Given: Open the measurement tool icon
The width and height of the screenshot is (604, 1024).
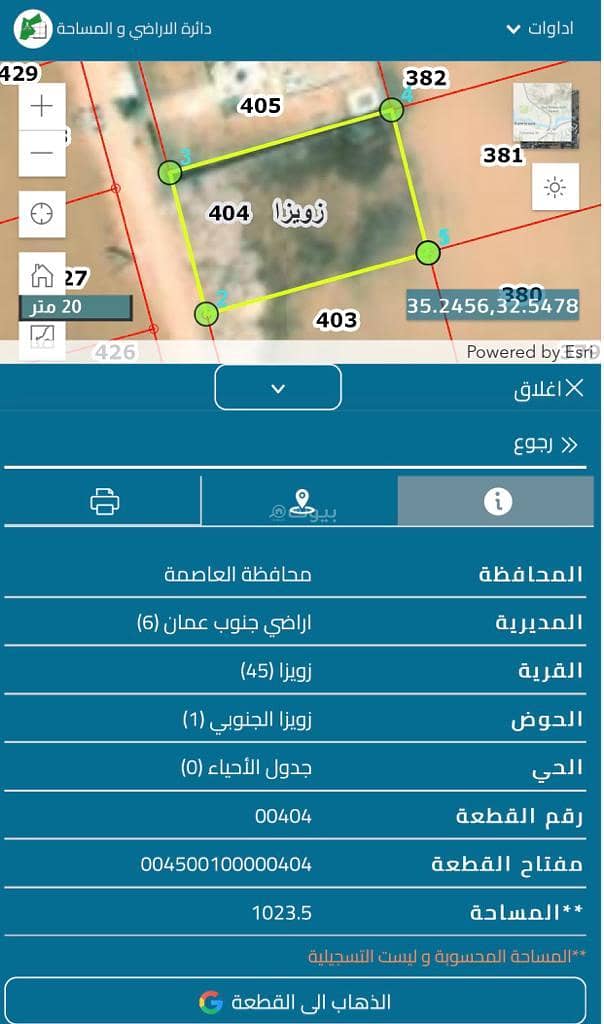Looking at the screenshot, I should click(x=42, y=336).
